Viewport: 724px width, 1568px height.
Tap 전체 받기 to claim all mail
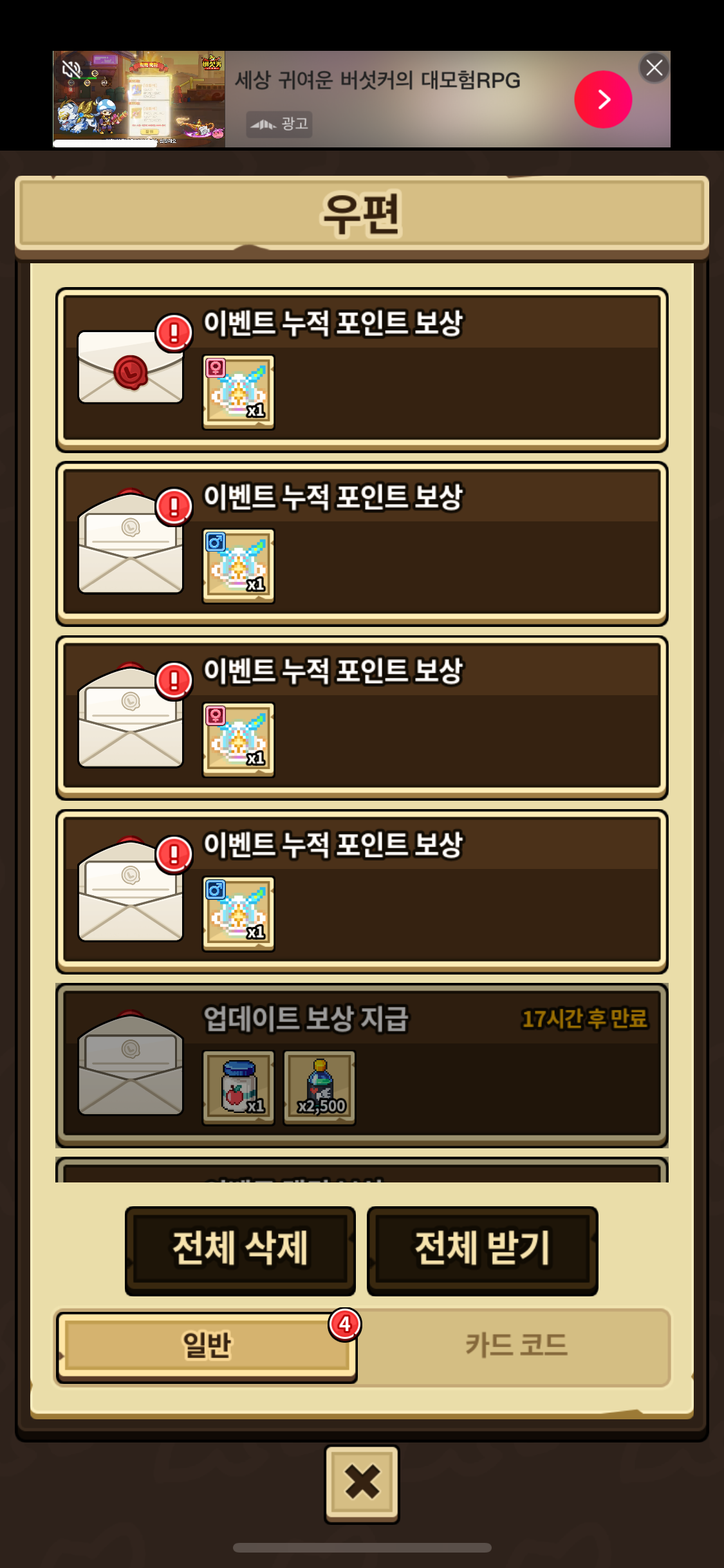482,1250
